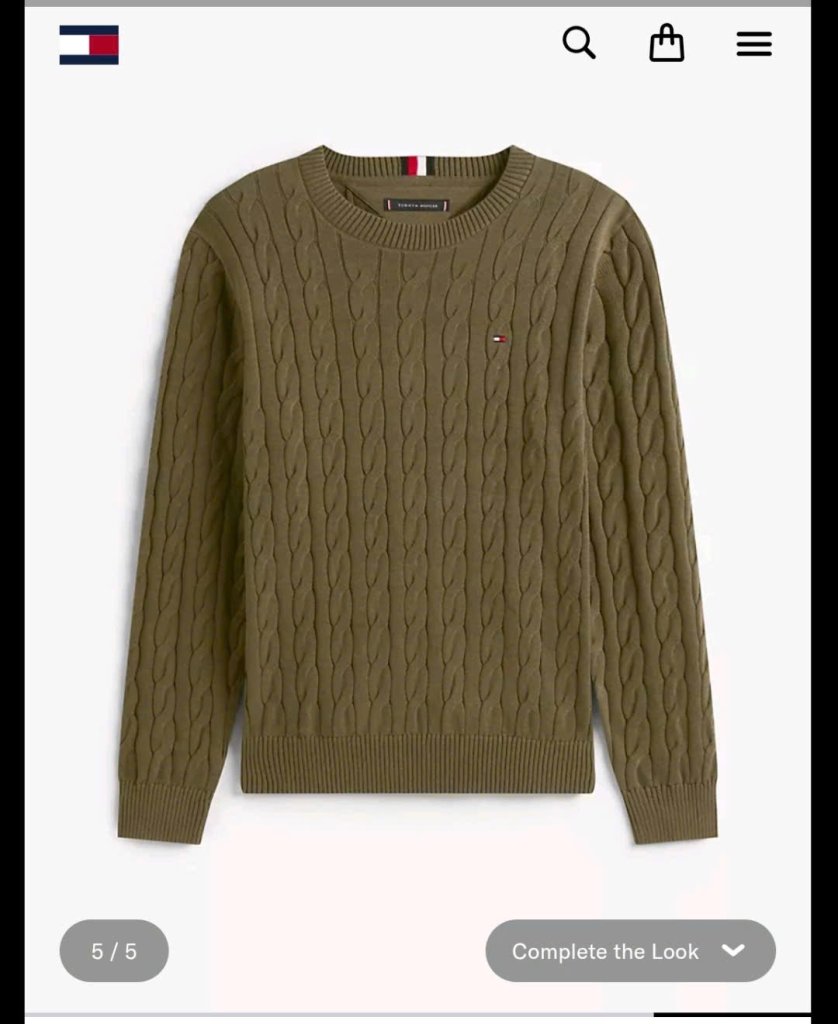Viewport: 838px width, 1024px height.
Task: Open the search icon
Action: (x=579, y=43)
